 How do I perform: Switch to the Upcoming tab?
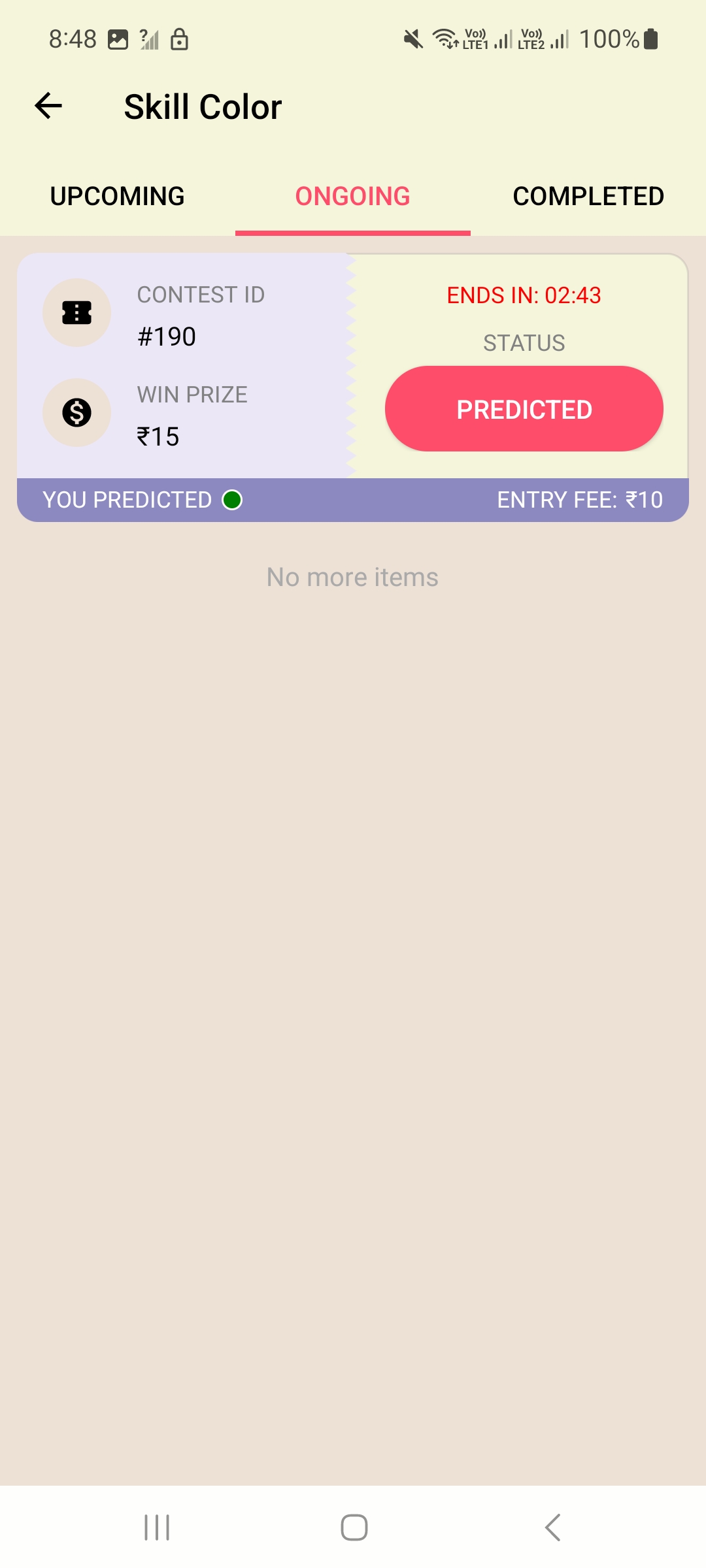[x=118, y=196]
